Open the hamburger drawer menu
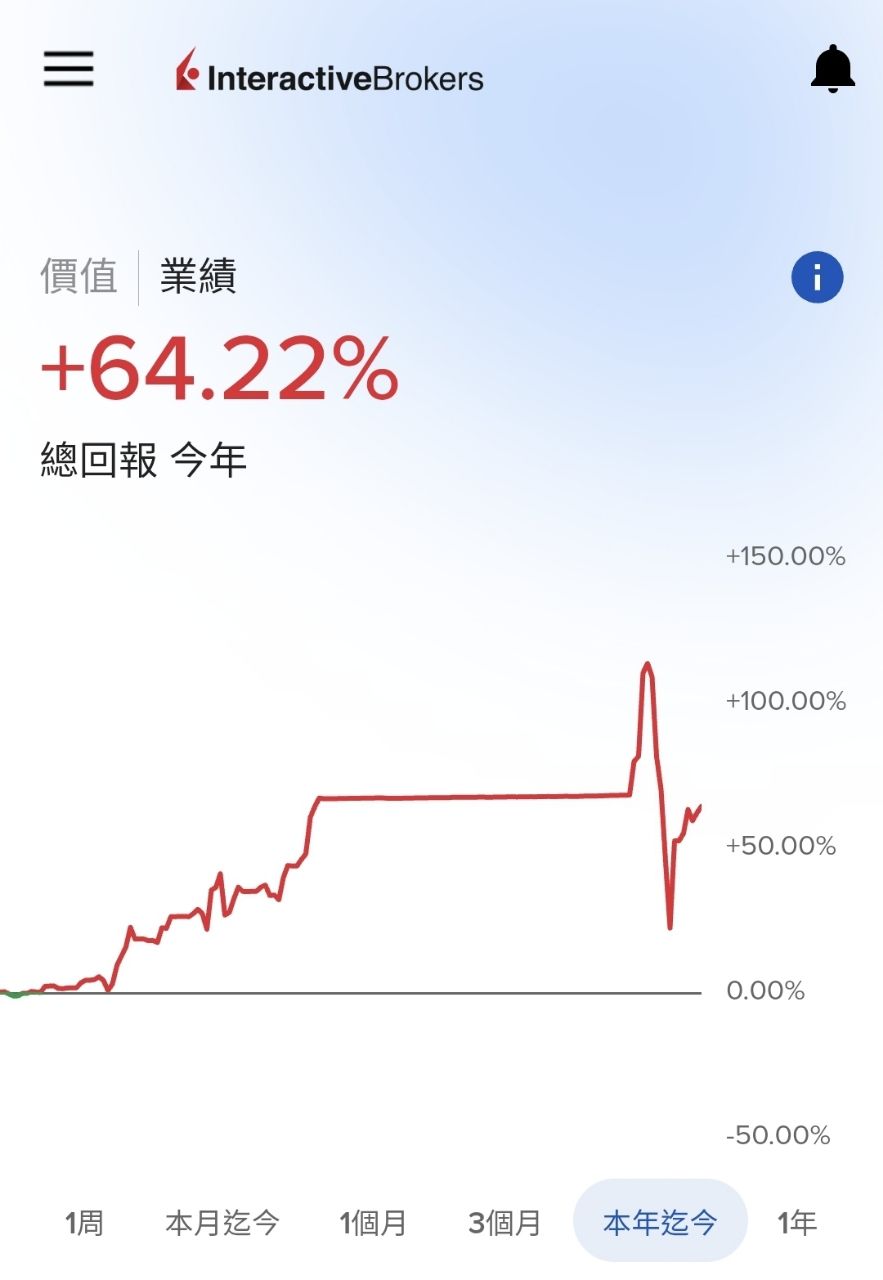Image resolution: width=883 pixels, height=1280 pixels. (69, 70)
